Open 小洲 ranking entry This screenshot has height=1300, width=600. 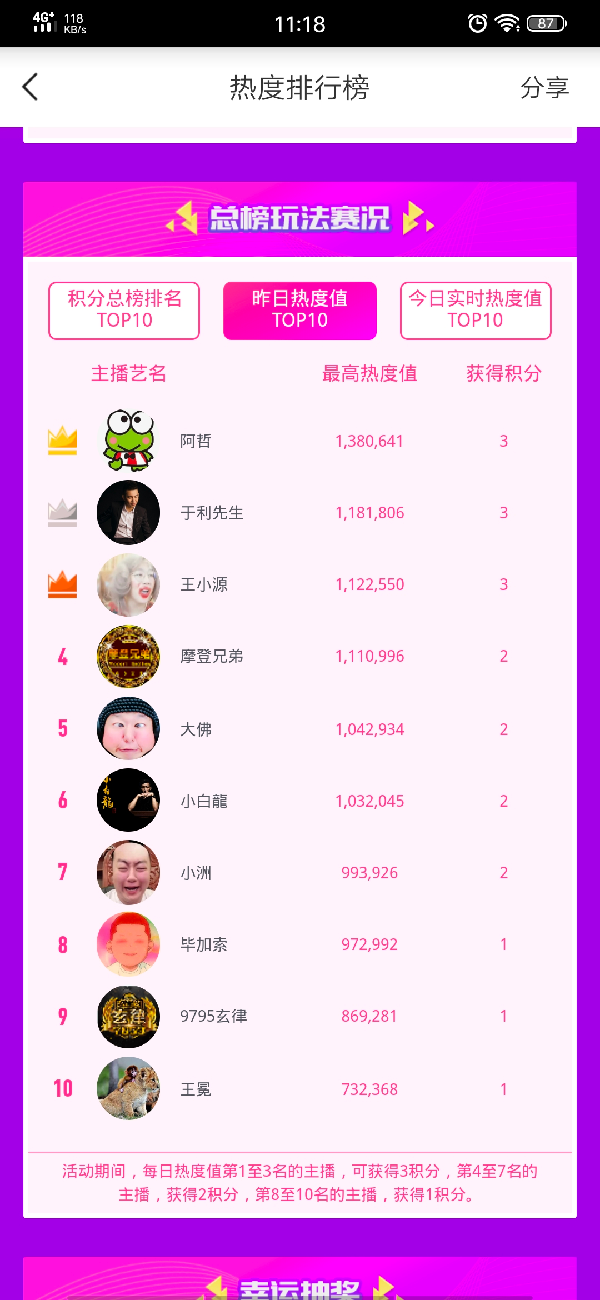coord(196,873)
